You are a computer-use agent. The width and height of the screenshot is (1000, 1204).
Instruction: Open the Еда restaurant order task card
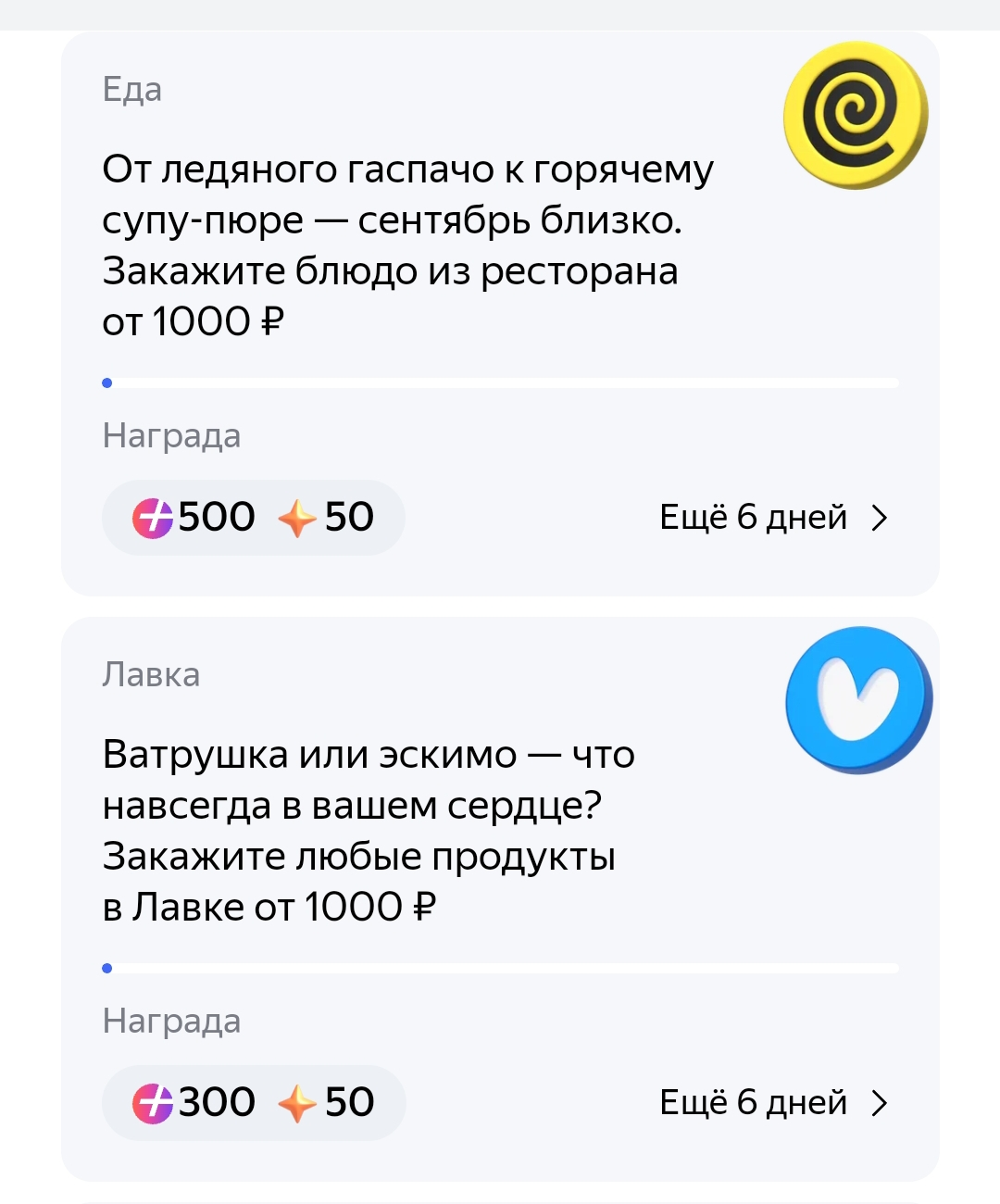[500, 314]
